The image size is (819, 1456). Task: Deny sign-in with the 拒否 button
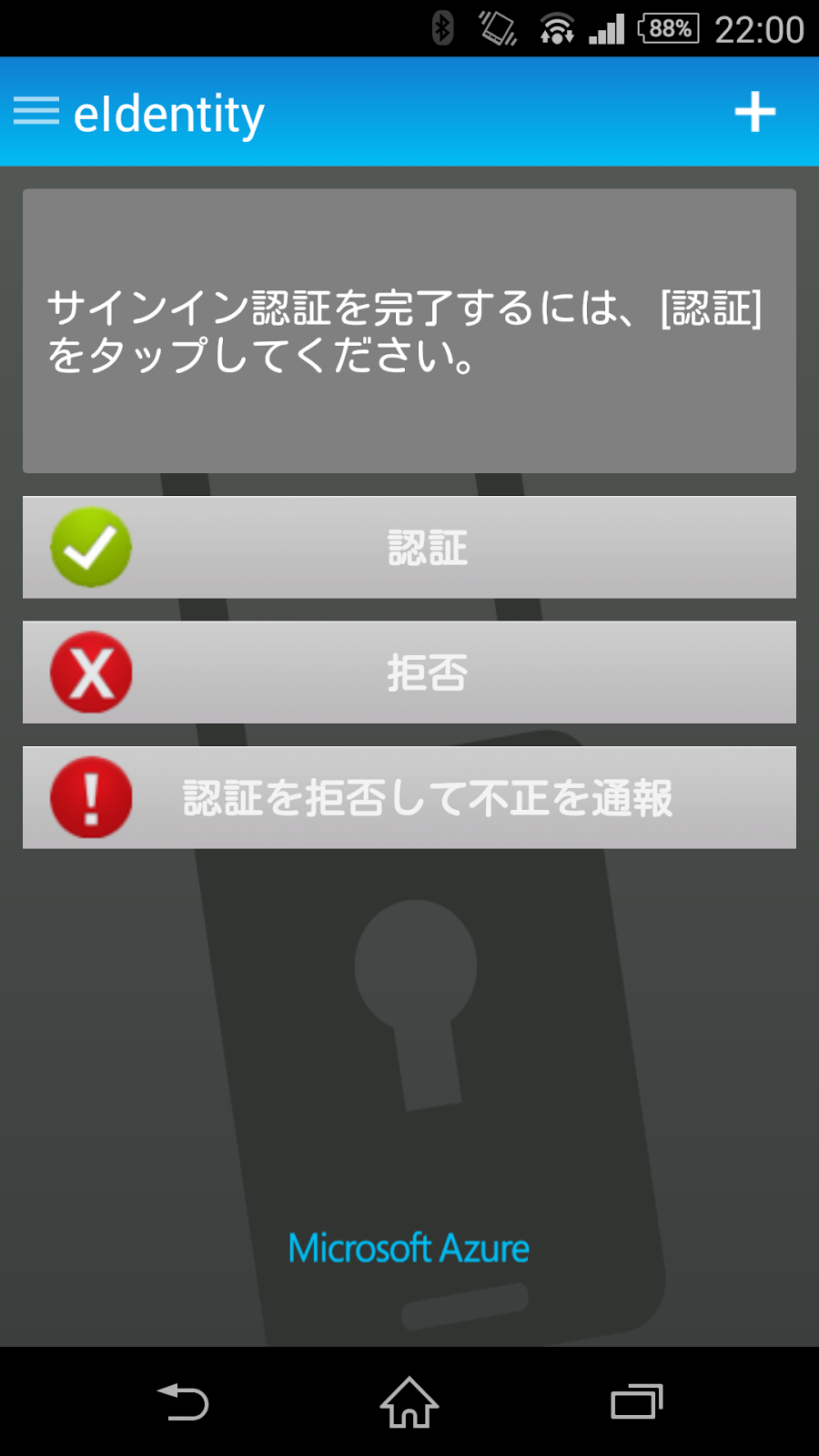[428, 672]
